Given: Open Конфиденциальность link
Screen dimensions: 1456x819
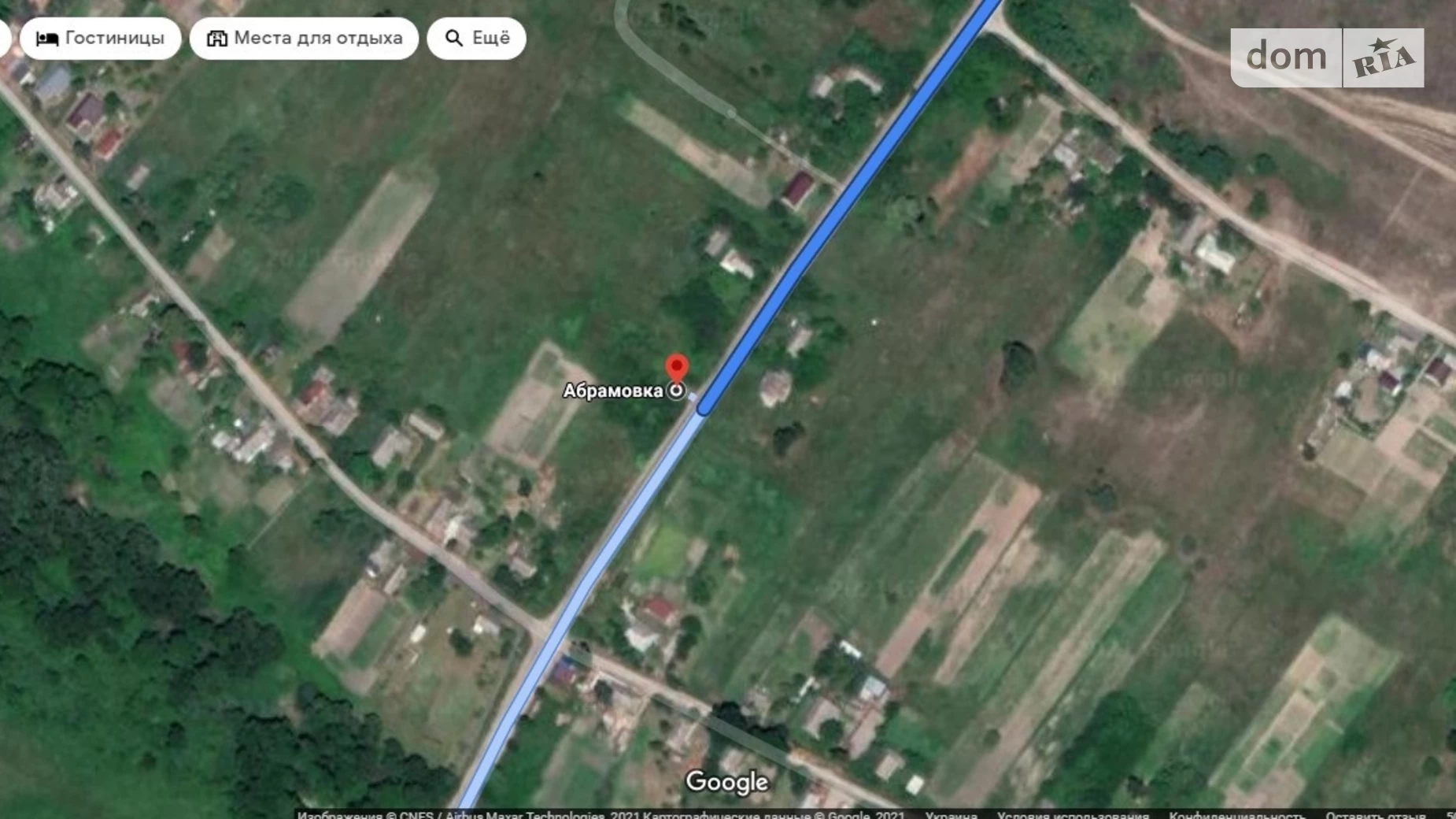Looking at the screenshot, I should tap(1236, 814).
